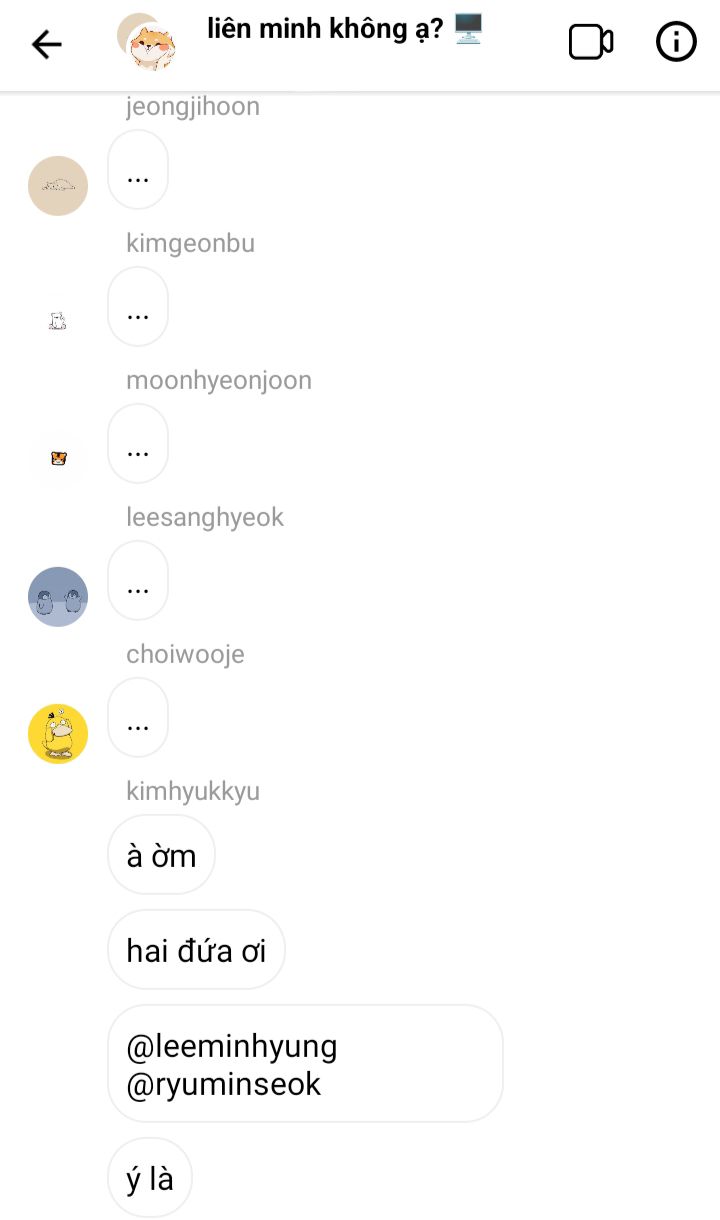Open the @ryuminseok mention
720x1220 pixels.
224,1085
